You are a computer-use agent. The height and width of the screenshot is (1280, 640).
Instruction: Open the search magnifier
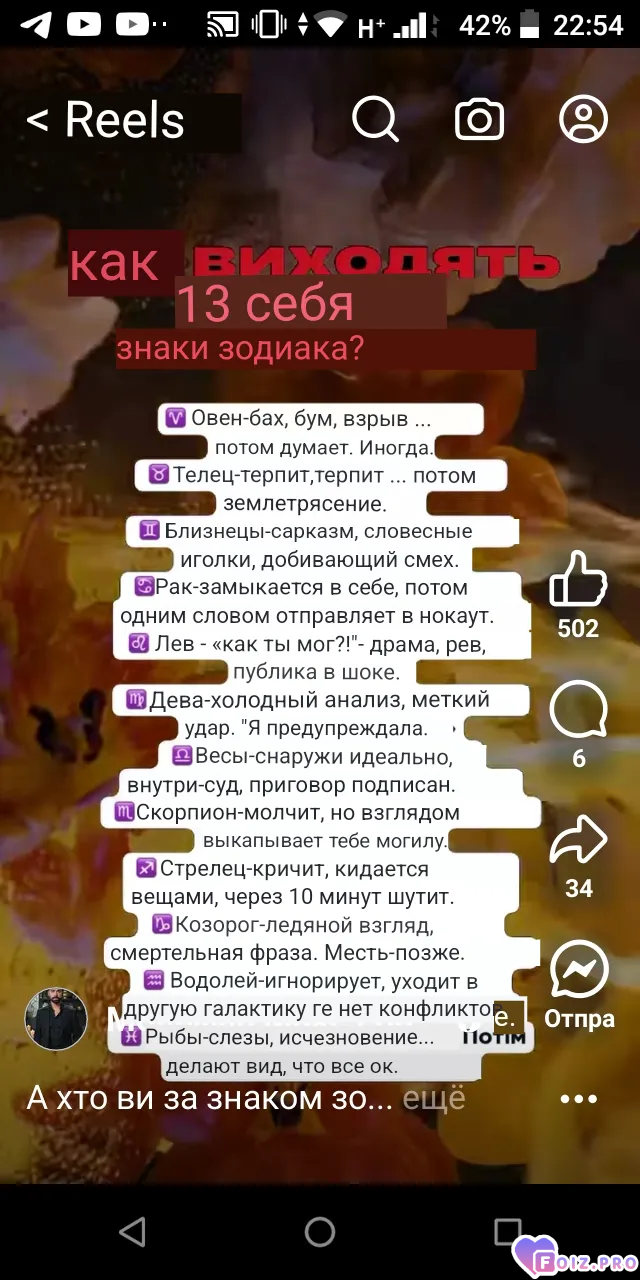(x=376, y=120)
